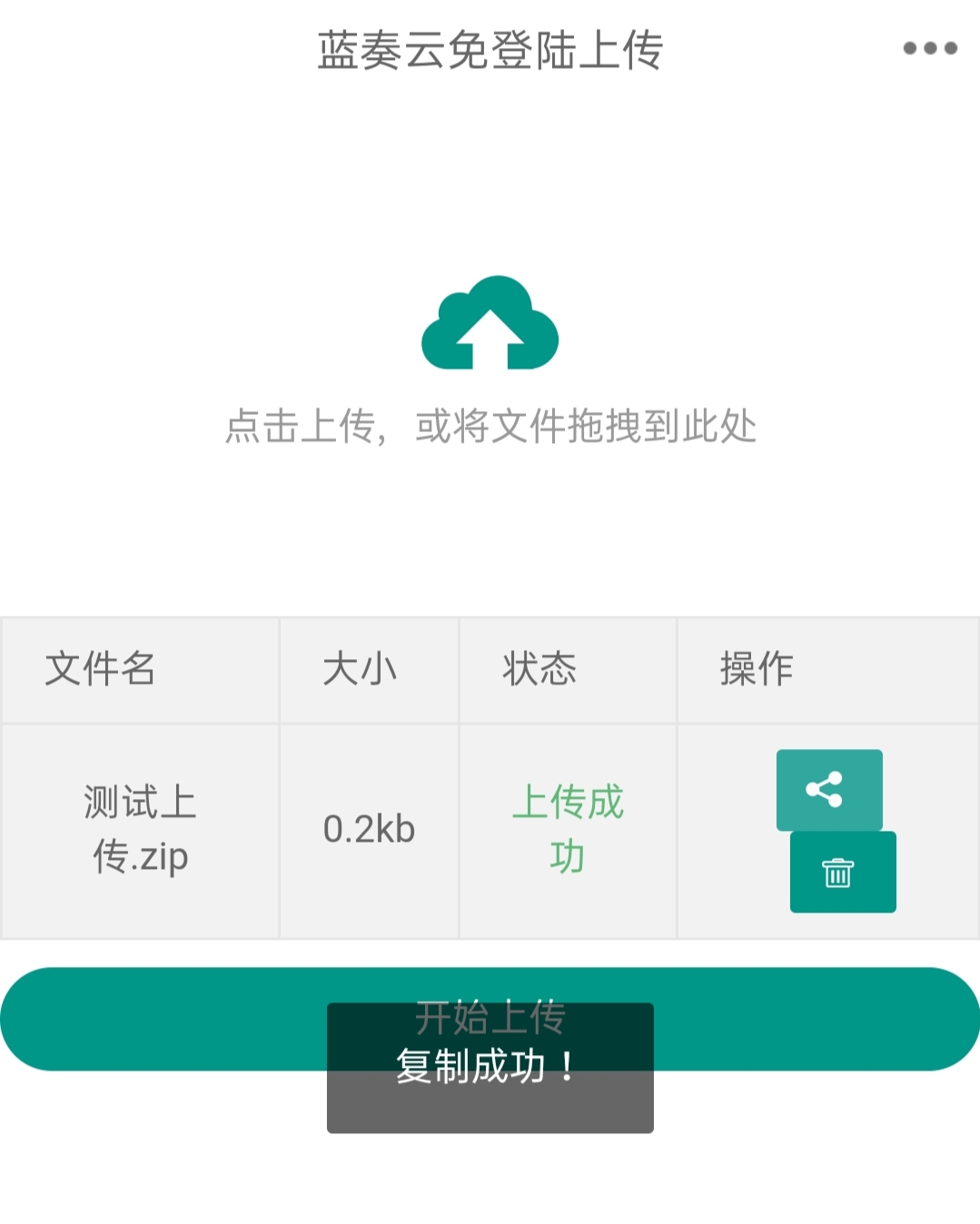Delete the file 测试上传.zip
Viewport: 980px width, 1224px height.
click(x=842, y=874)
